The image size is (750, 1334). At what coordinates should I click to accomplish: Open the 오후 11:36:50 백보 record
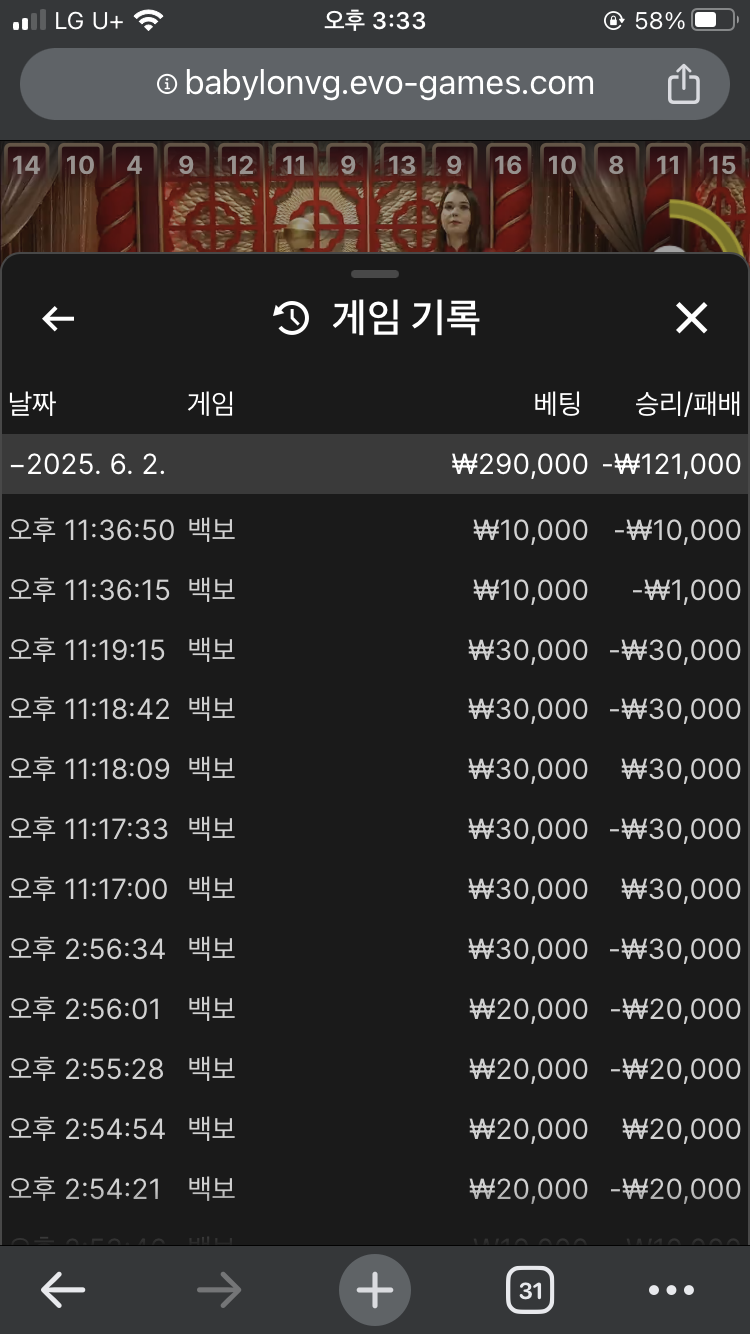(375, 530)
